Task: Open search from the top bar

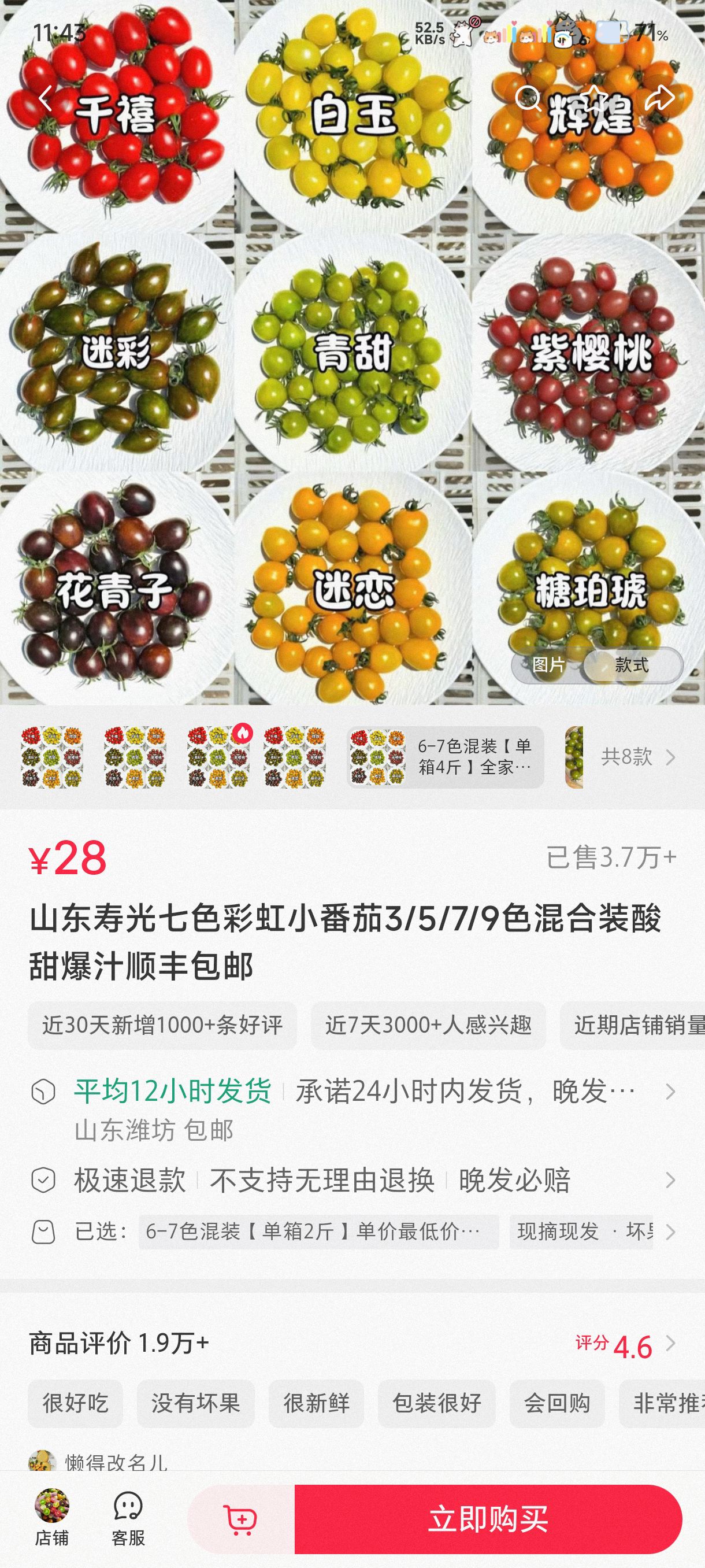Action: coord(528,99)
